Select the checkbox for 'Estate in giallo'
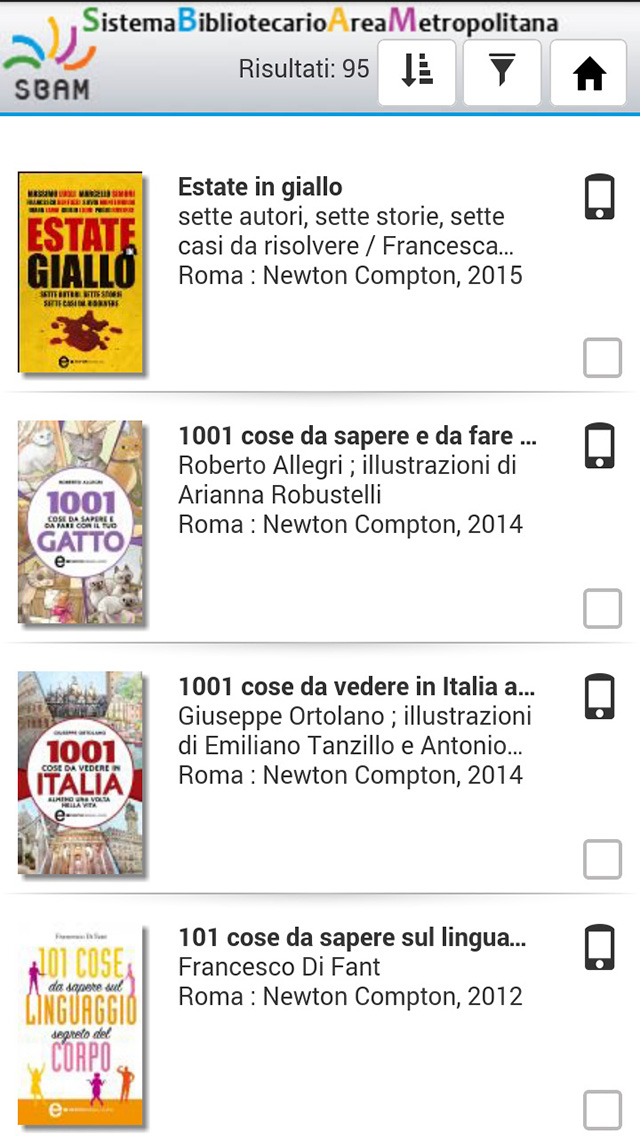The width and height of the screenshot is (640, 1136). click(602, 357)
